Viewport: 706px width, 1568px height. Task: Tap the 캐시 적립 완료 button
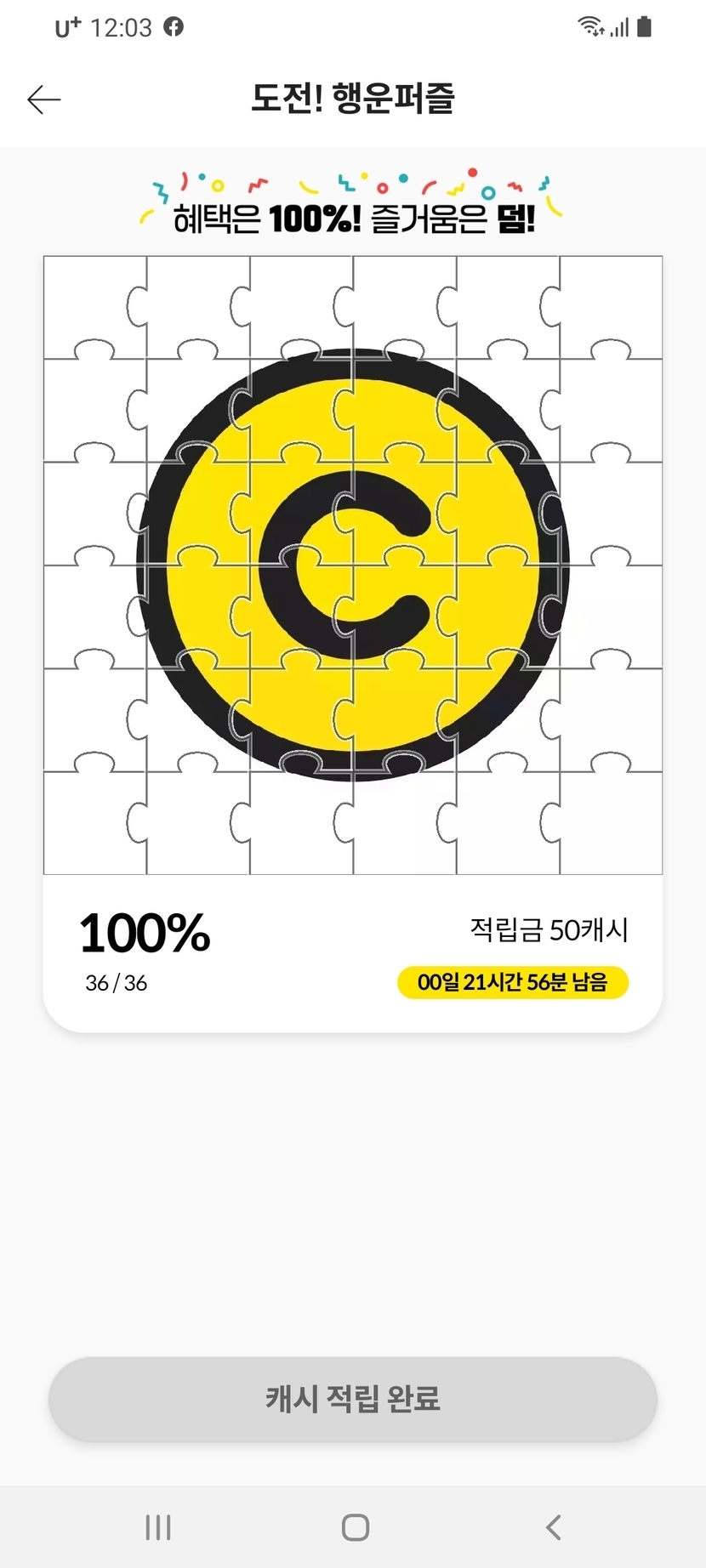click(x=352, y=1399)
